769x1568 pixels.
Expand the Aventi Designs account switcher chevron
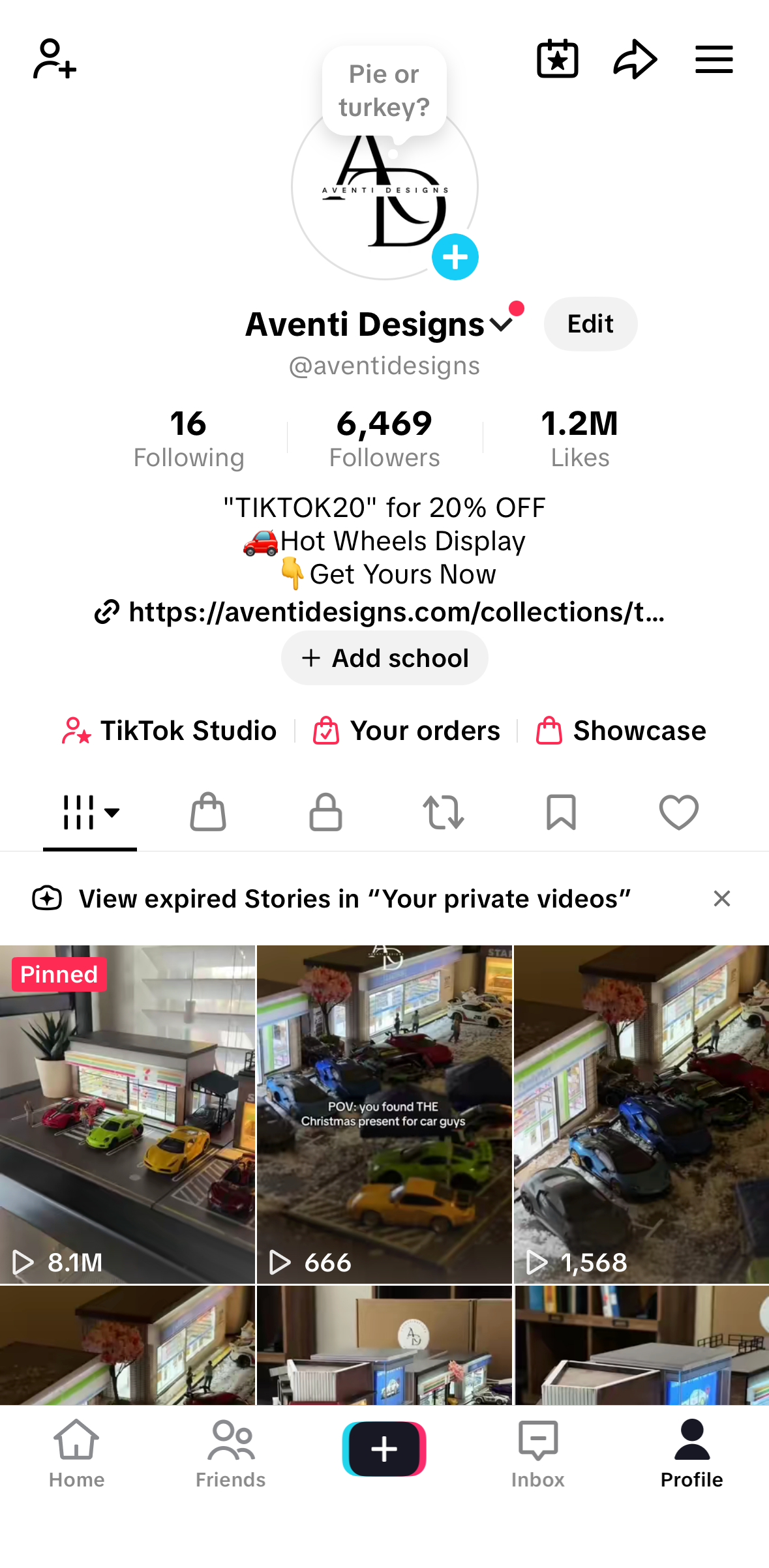501,324
